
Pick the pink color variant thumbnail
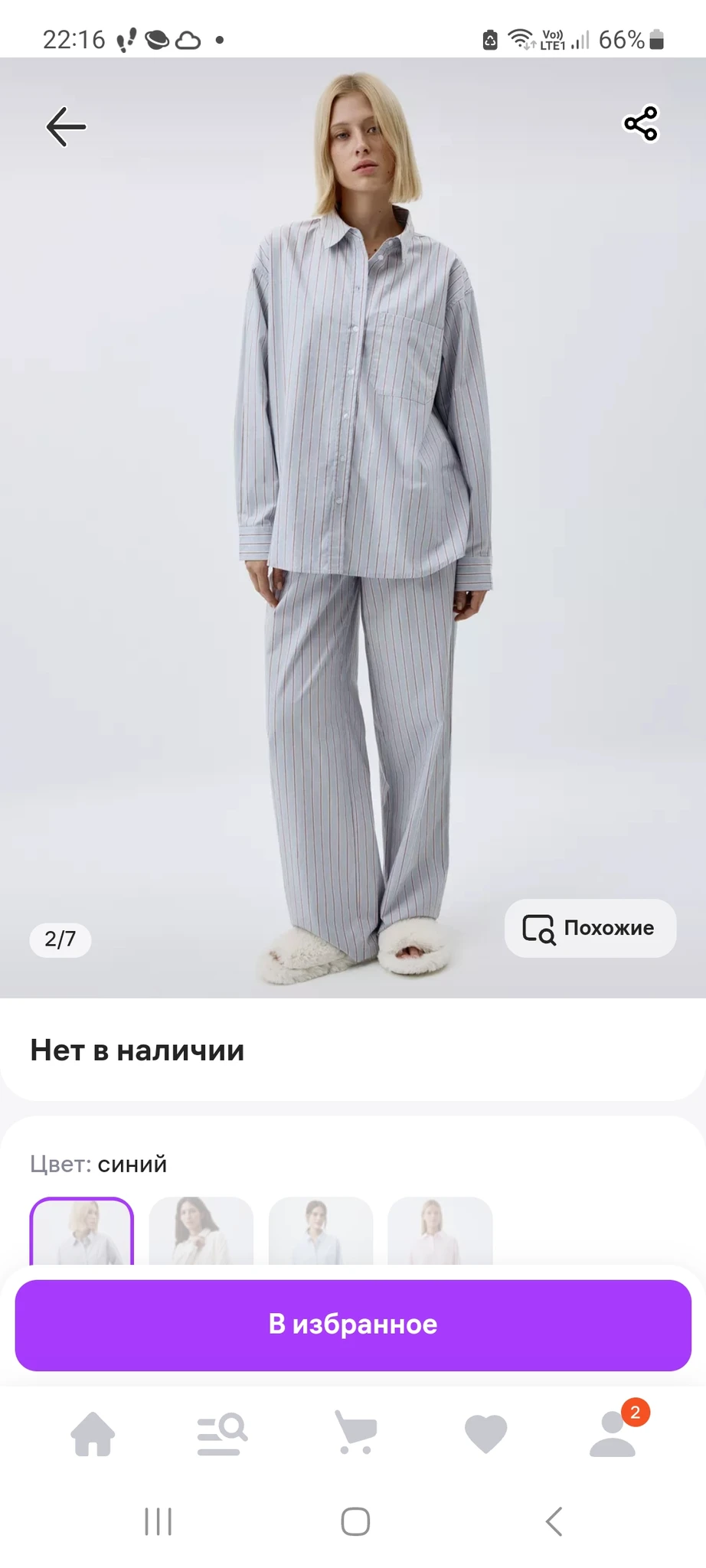tap(440, 1231)
